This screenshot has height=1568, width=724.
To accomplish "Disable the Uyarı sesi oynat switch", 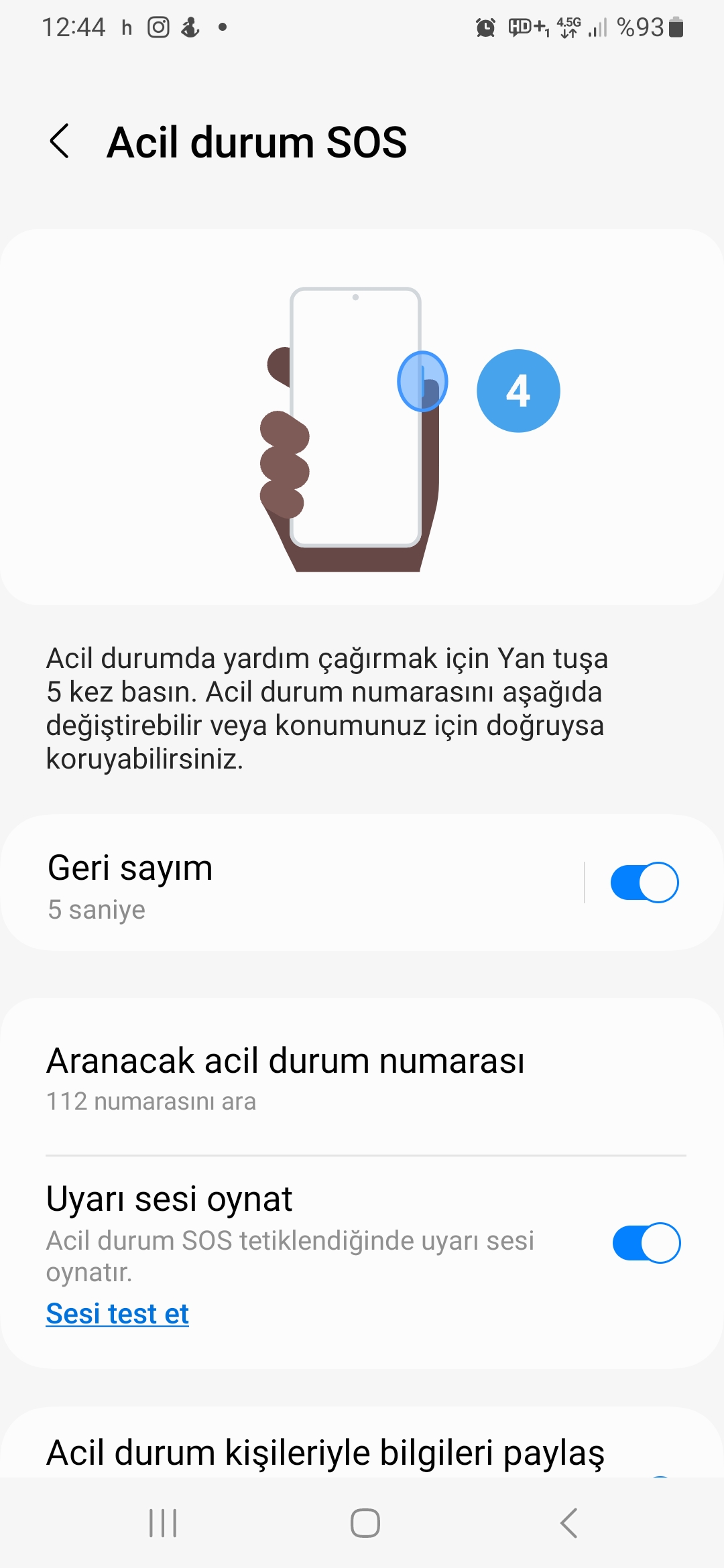I will [646, 1243].
